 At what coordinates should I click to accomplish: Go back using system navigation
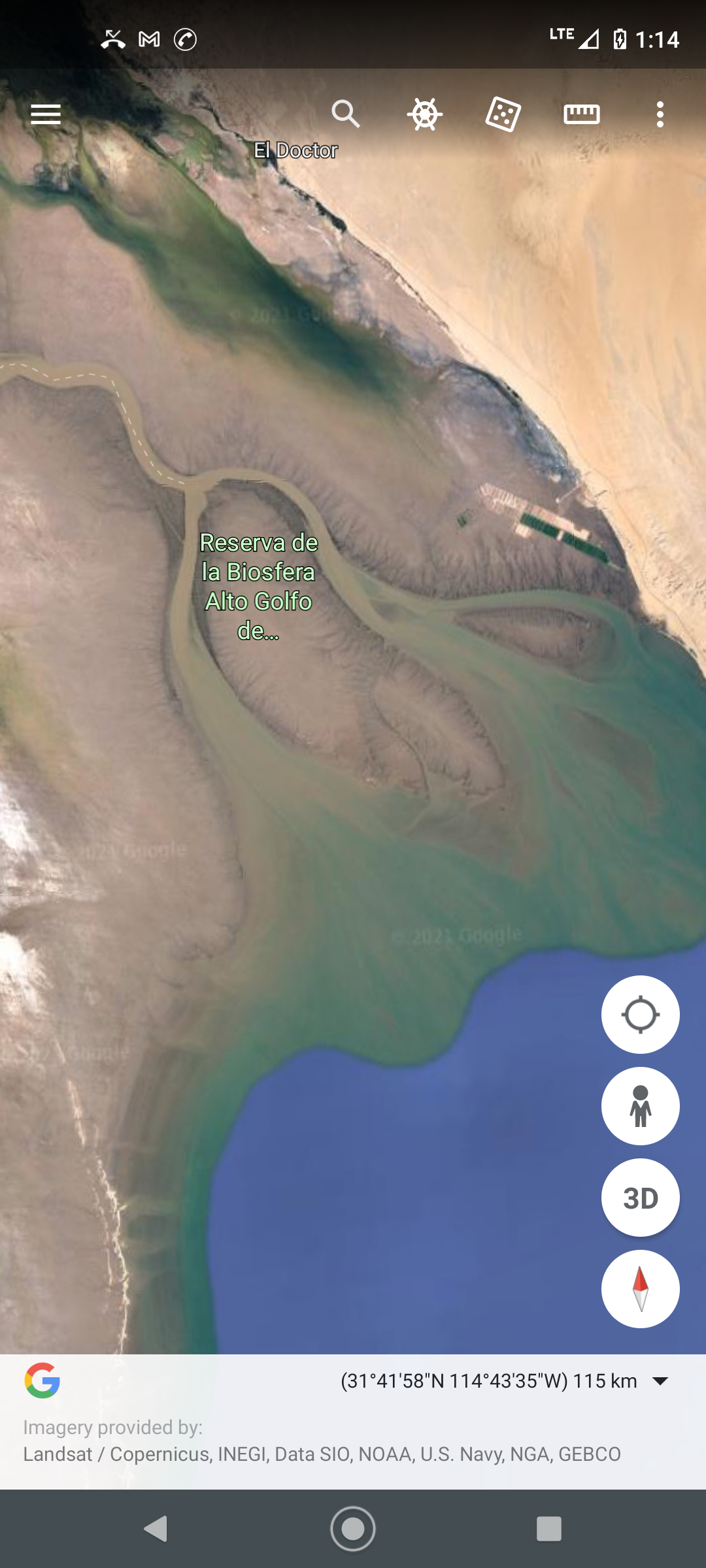[x=156, y=1529]
